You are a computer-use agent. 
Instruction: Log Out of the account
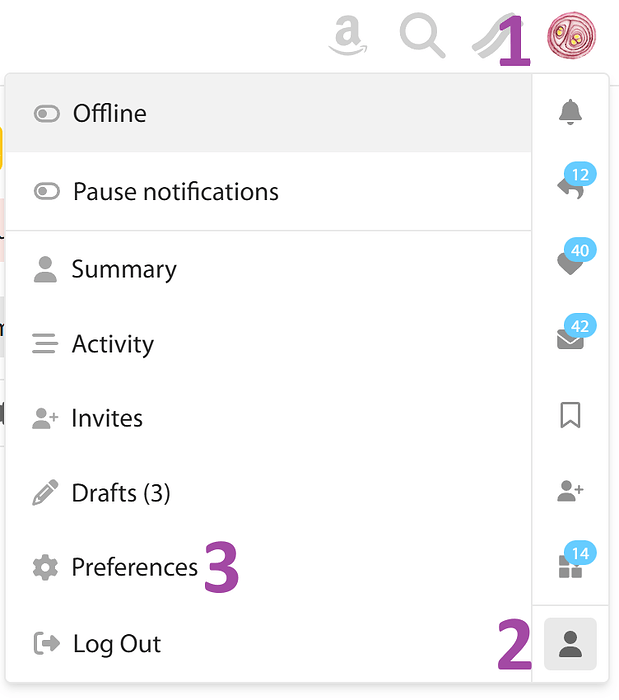click(116, 644)
